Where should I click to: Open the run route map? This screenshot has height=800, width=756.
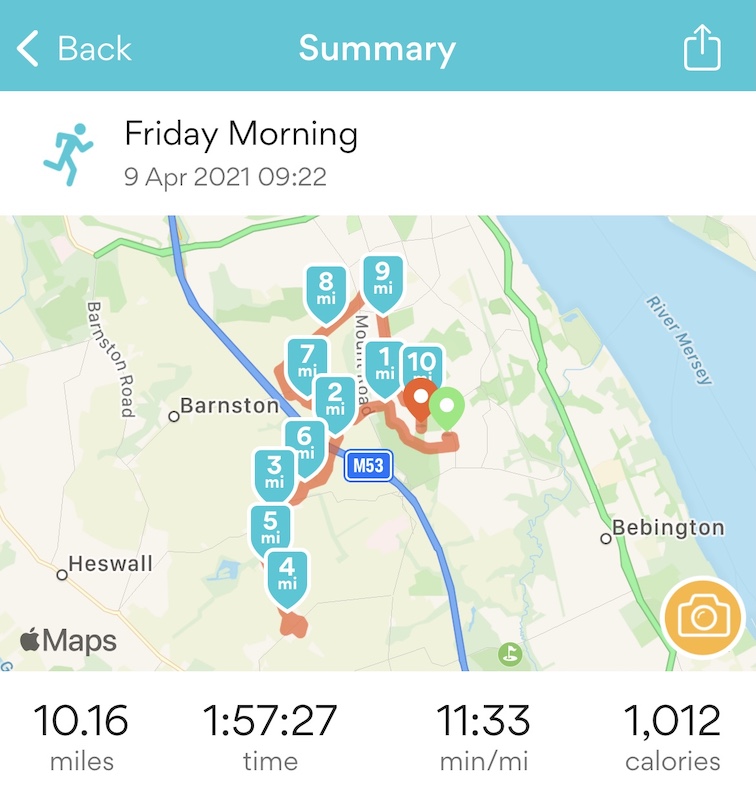[378, 442]
